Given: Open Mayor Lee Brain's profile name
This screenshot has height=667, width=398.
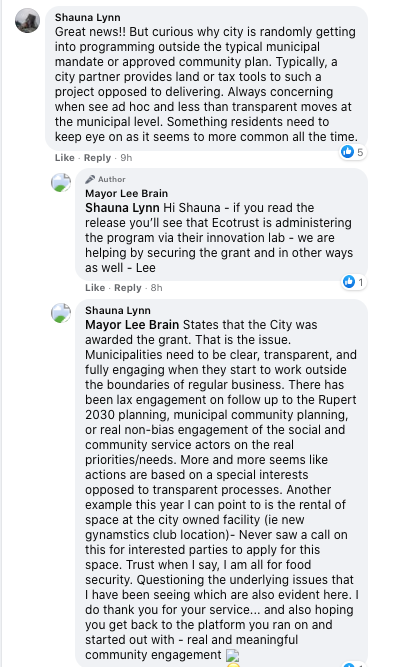Looking at the screenshot, I should (126, 194).
